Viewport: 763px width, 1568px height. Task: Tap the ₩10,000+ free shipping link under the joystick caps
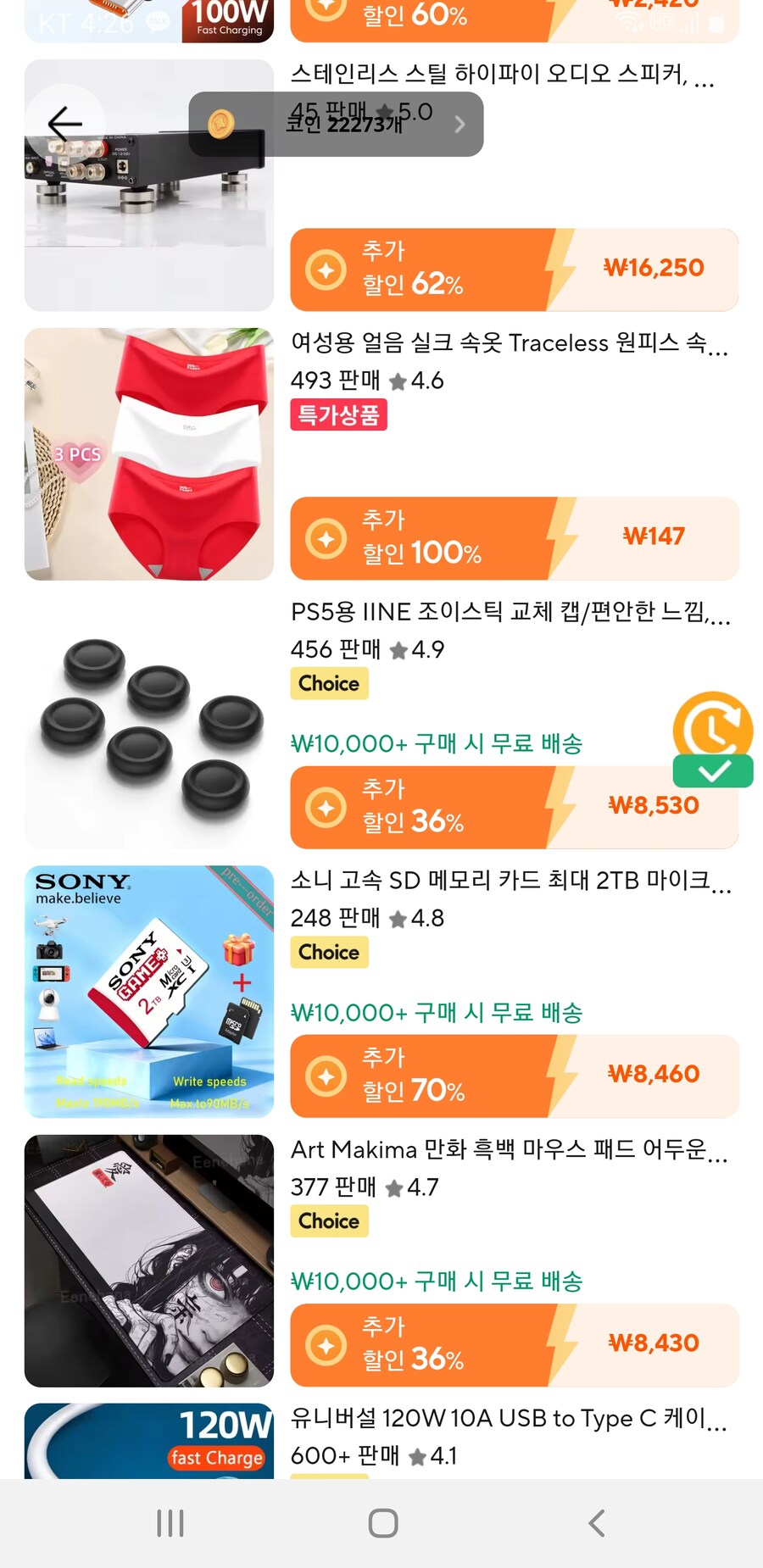pos(437,742)
